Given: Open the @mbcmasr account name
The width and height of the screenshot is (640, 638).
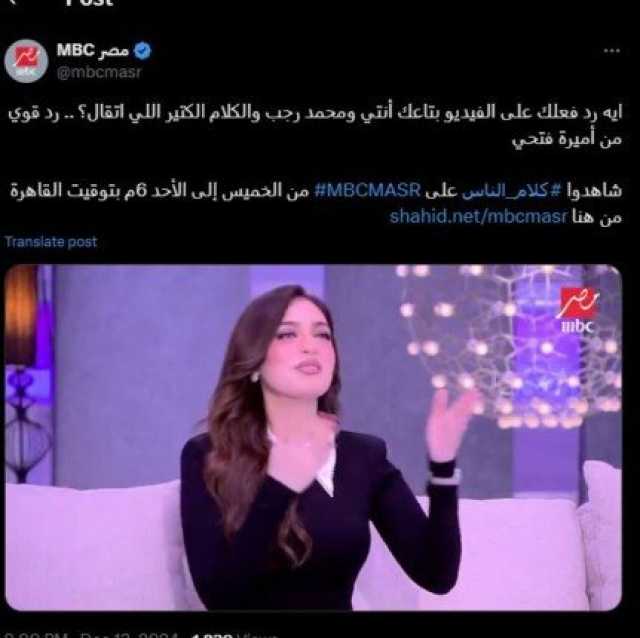Looking at the screenshot, I should (x=92, y=71).
